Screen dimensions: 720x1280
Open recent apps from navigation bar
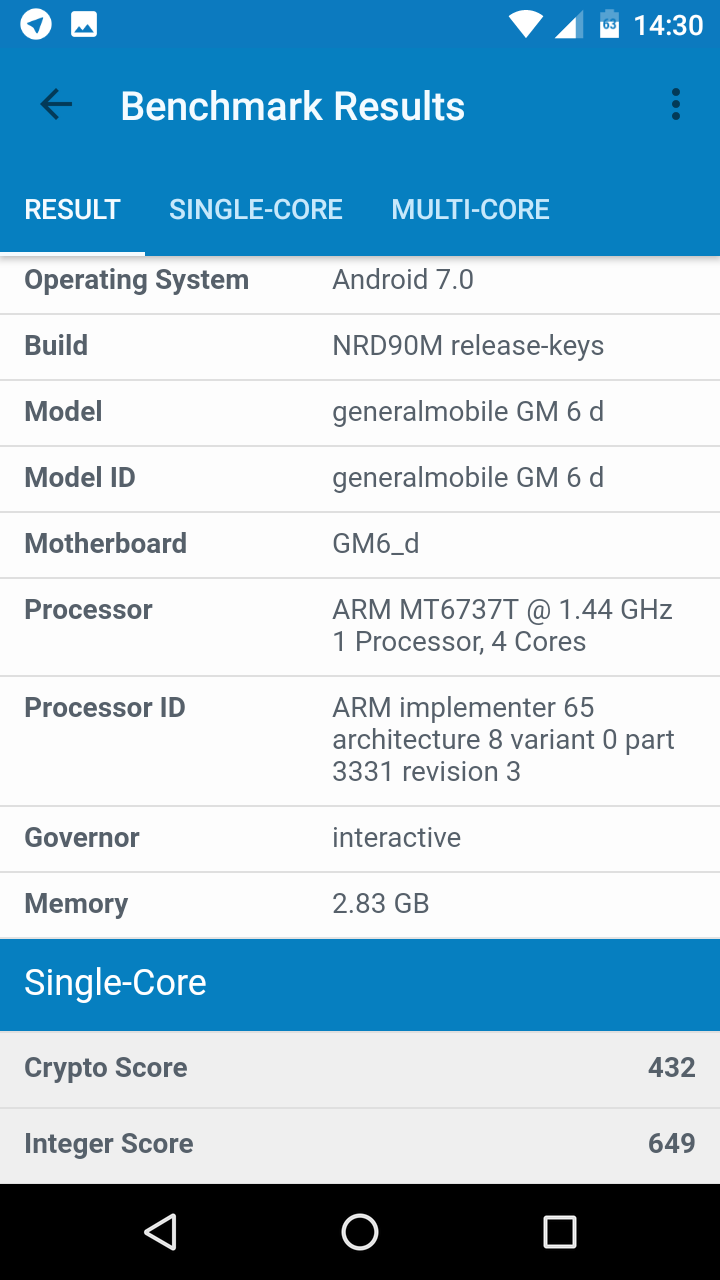(x=560, y=1232)
